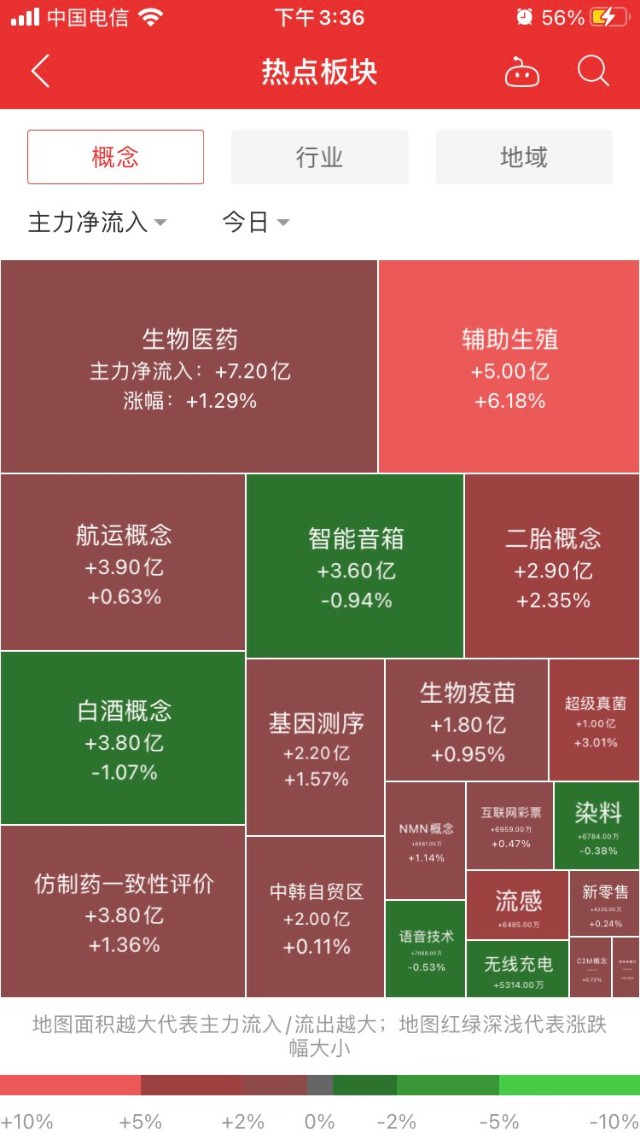Tap the 染料 sector tile
The image size is (640, 1138).
click(597, 825)
